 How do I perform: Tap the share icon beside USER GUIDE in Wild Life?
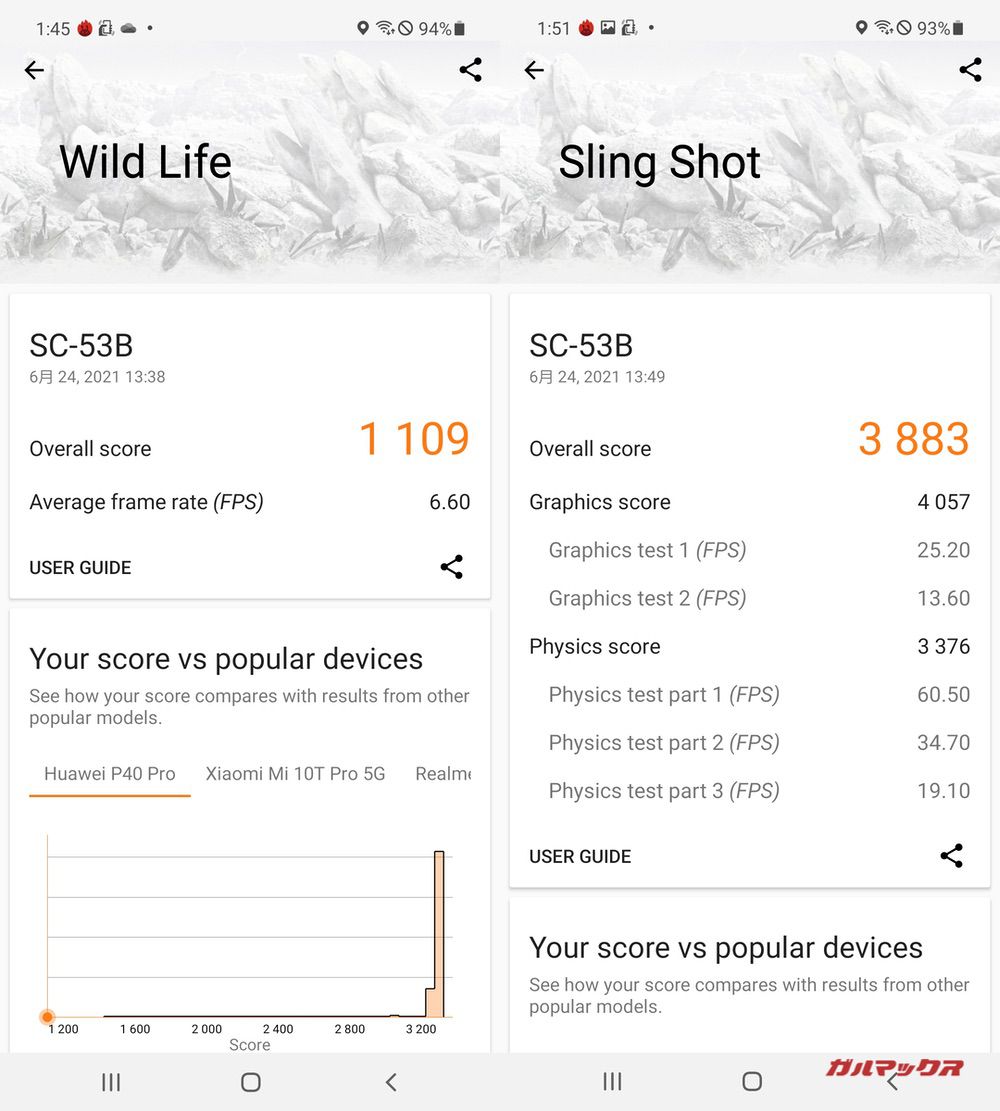coord(452,566)
